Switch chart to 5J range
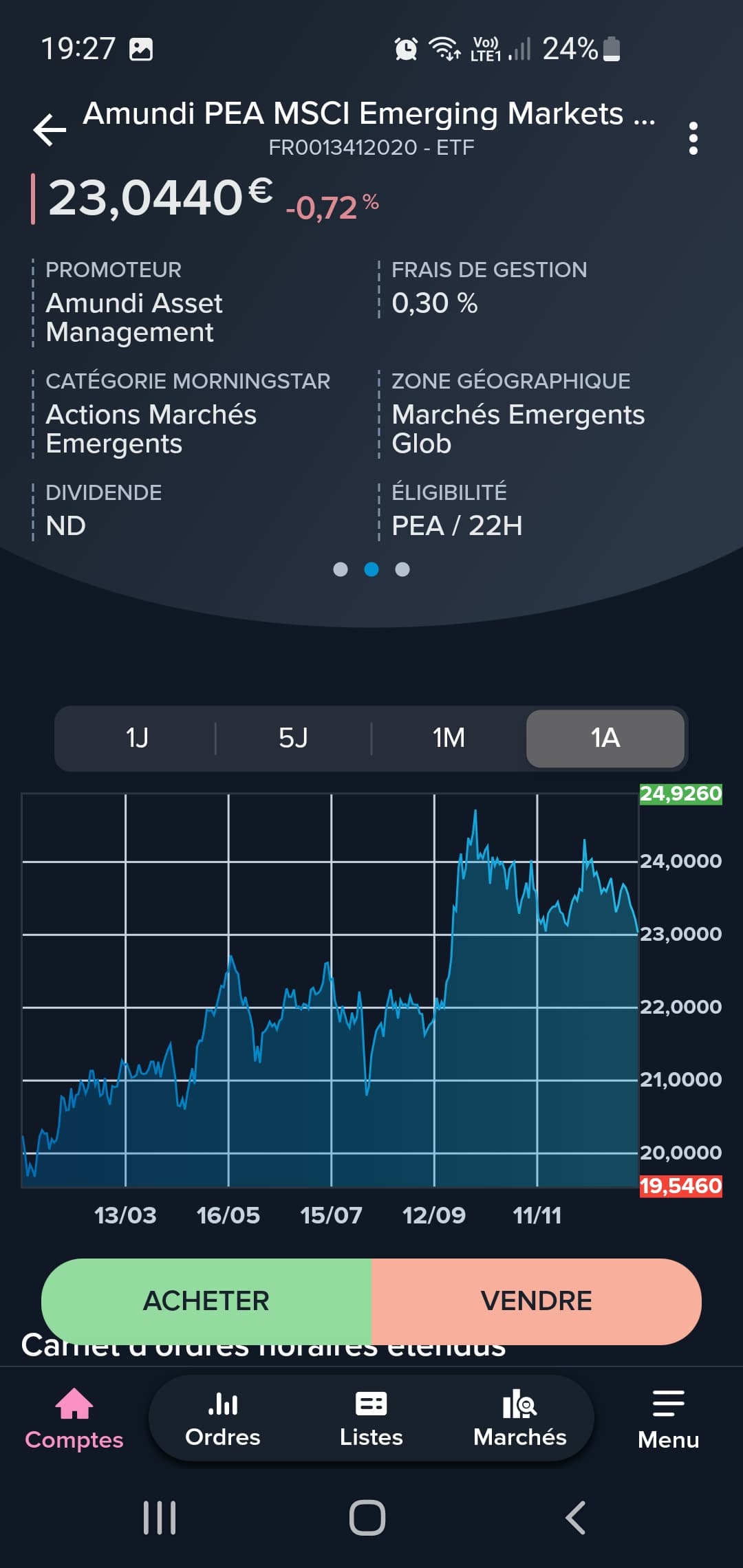 tap(293, 738)
